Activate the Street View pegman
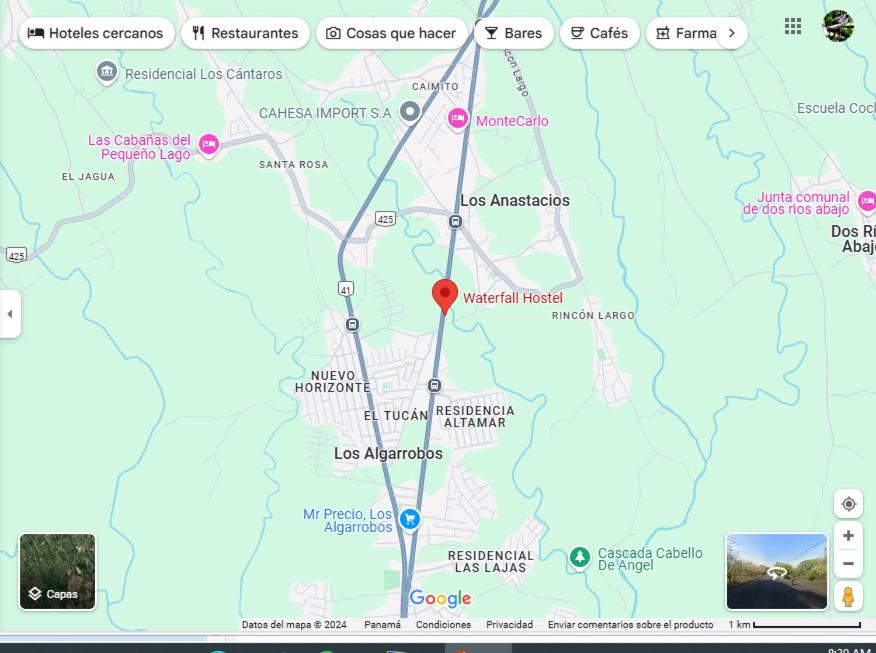 (848, 597)
